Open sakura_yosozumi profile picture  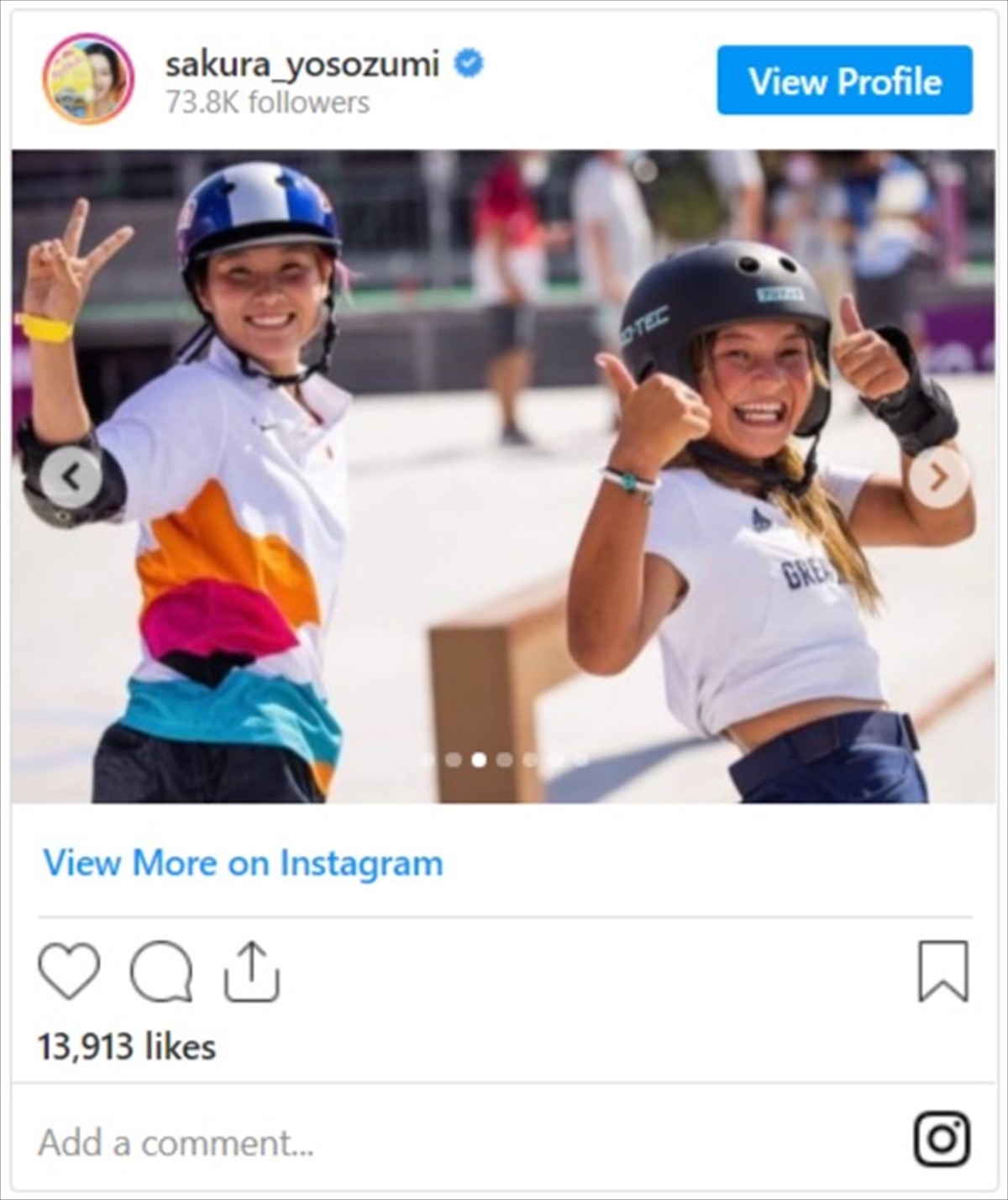pos(88,81)
